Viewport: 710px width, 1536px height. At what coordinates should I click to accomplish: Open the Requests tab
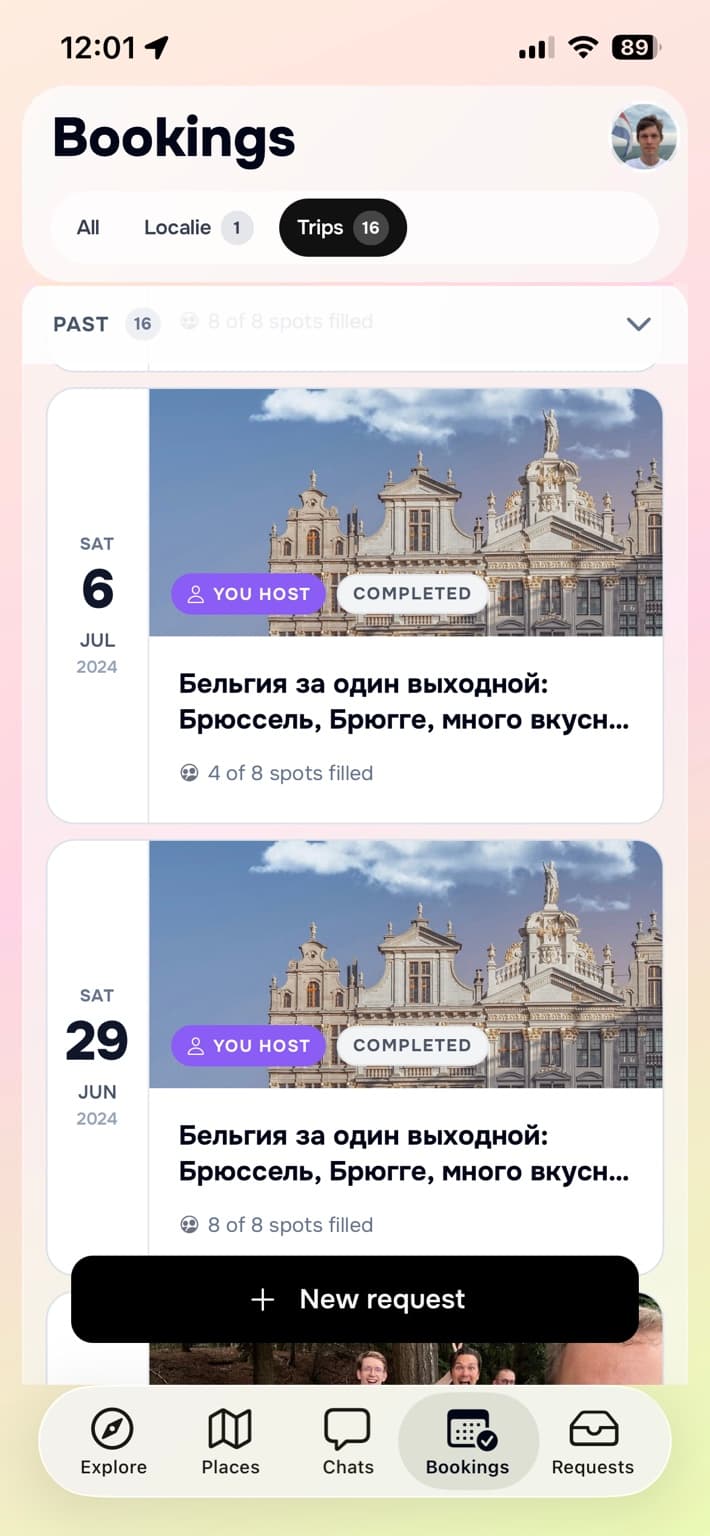tap(593, 1442)
